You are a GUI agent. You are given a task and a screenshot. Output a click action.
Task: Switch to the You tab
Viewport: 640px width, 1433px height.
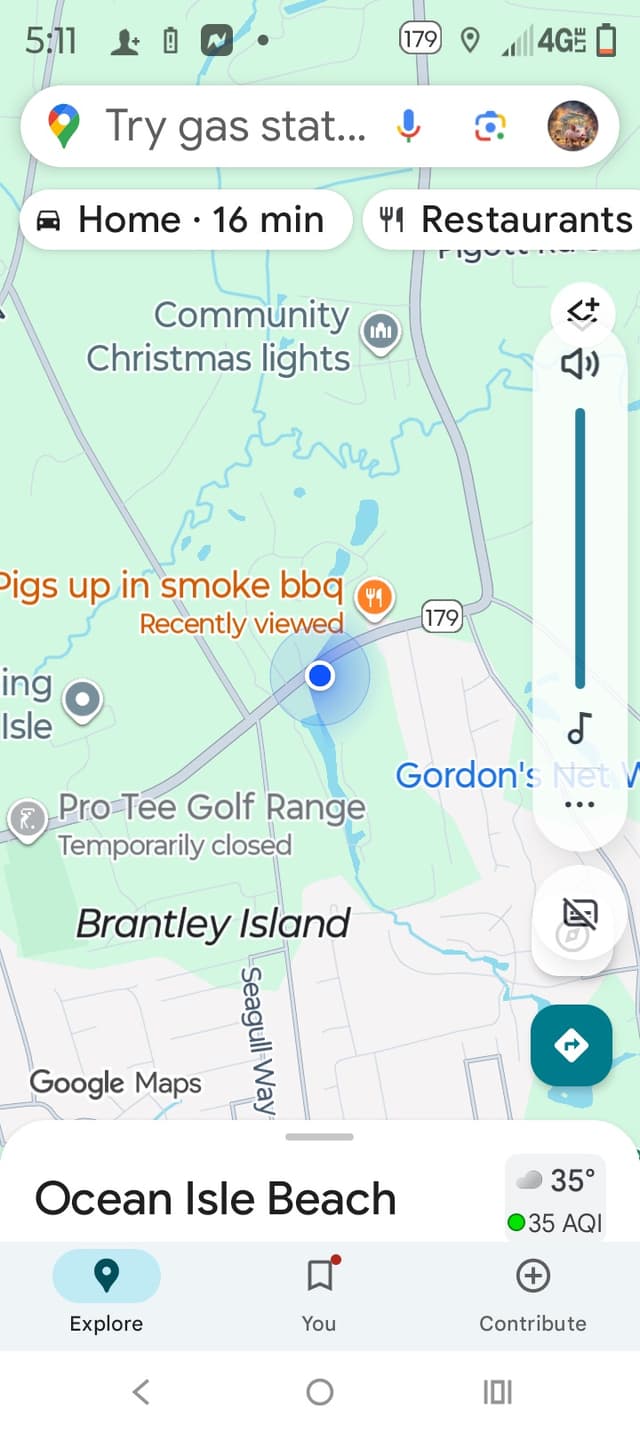point(319,1294)
